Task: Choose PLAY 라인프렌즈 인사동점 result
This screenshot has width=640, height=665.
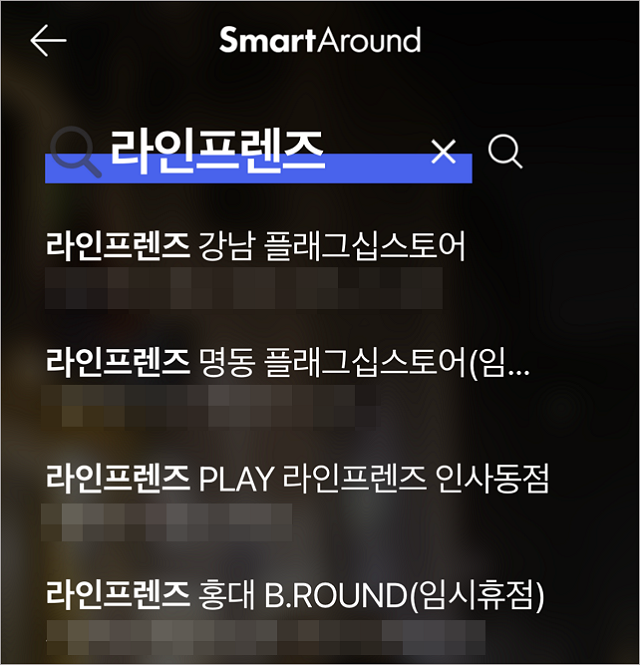Action: click(297, 478)
